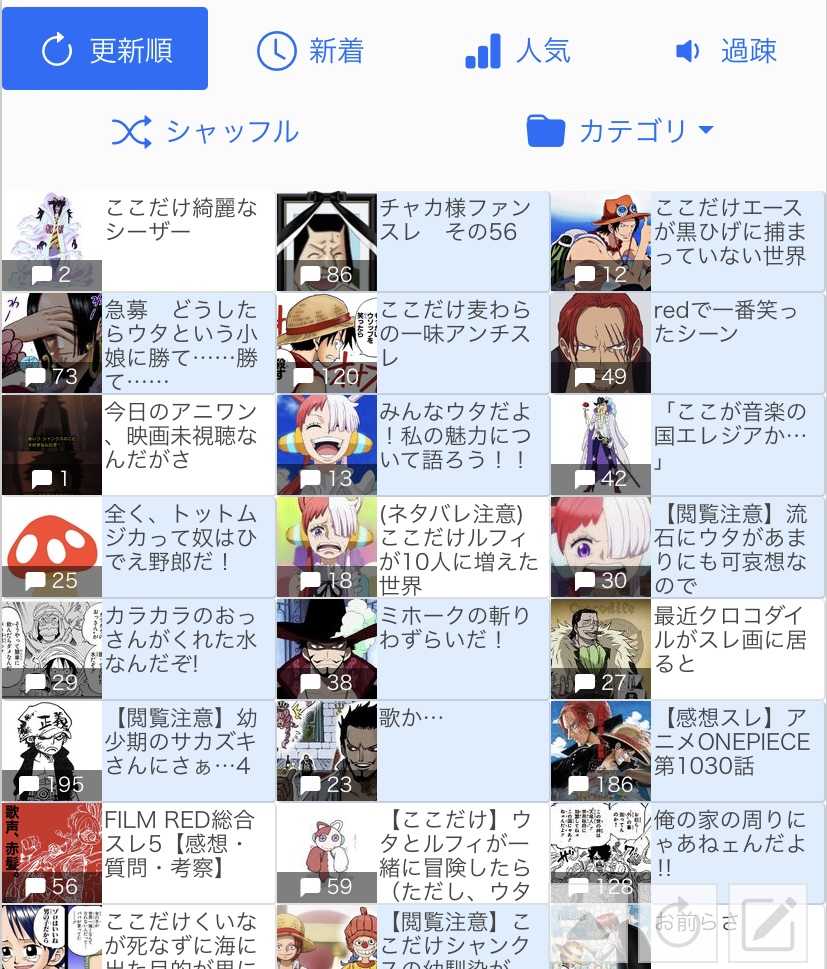Switch to the 新着 tab
Viewport: 827px width, 969px height.
click(311, 51)
